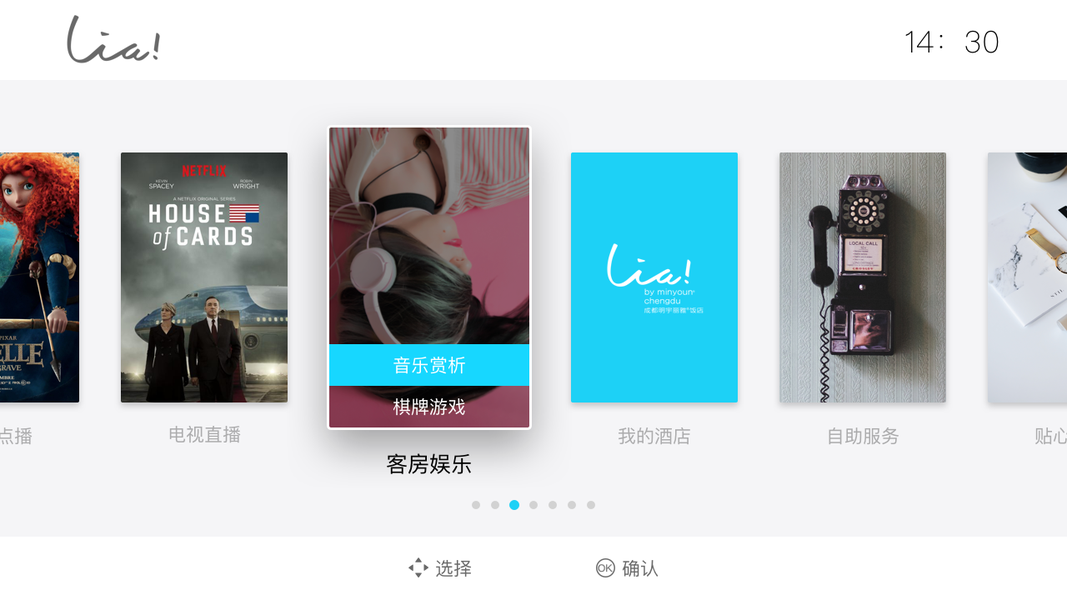The image size is (1067, 600).
Task: Select 音乐赏析 in the 客房娱乐 card
Action: (429, 365)
